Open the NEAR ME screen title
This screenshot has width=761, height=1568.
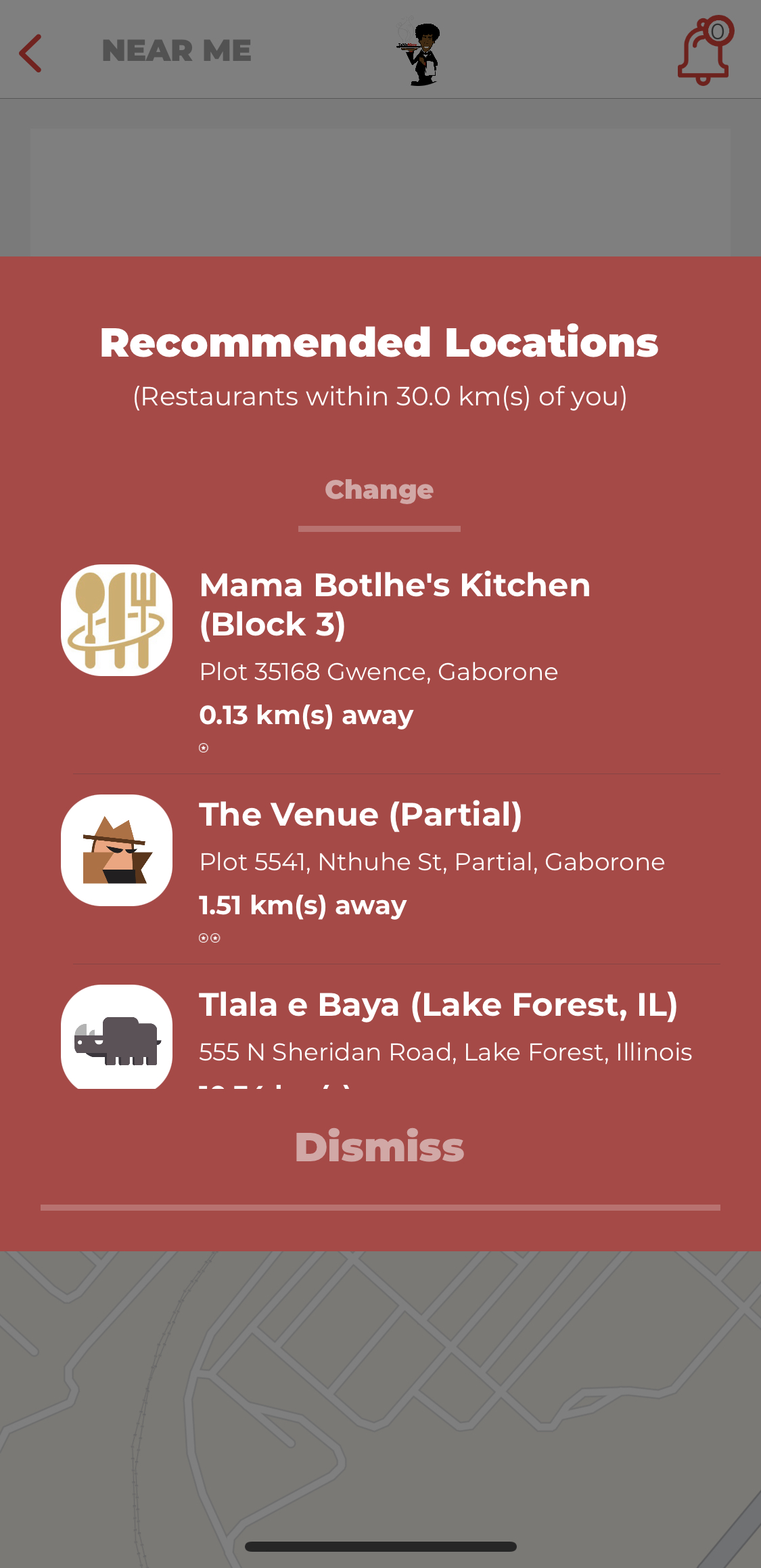click(176, 50)
